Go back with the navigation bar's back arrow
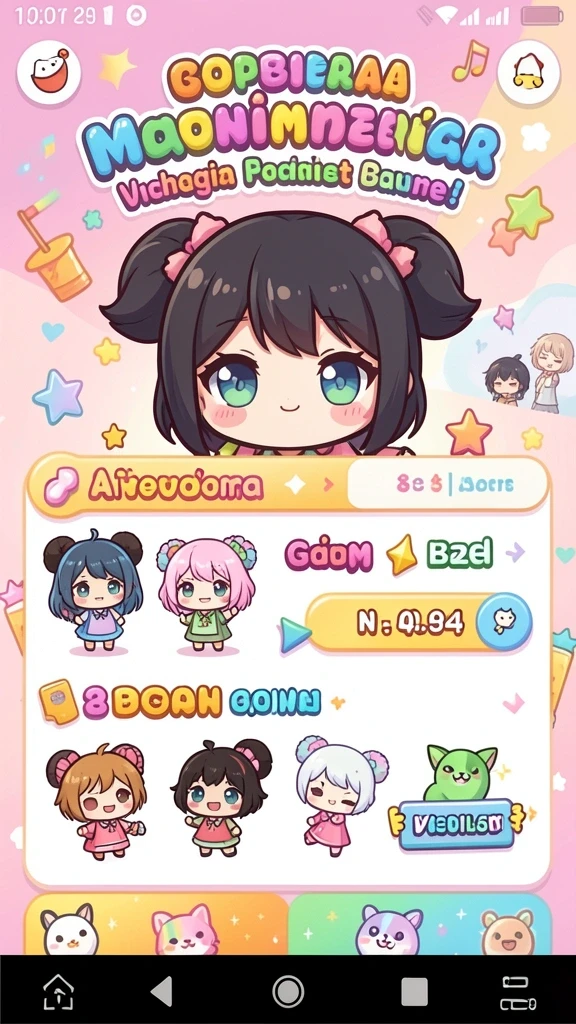The width and height of the screenshot is (576, 1024). 161,991
